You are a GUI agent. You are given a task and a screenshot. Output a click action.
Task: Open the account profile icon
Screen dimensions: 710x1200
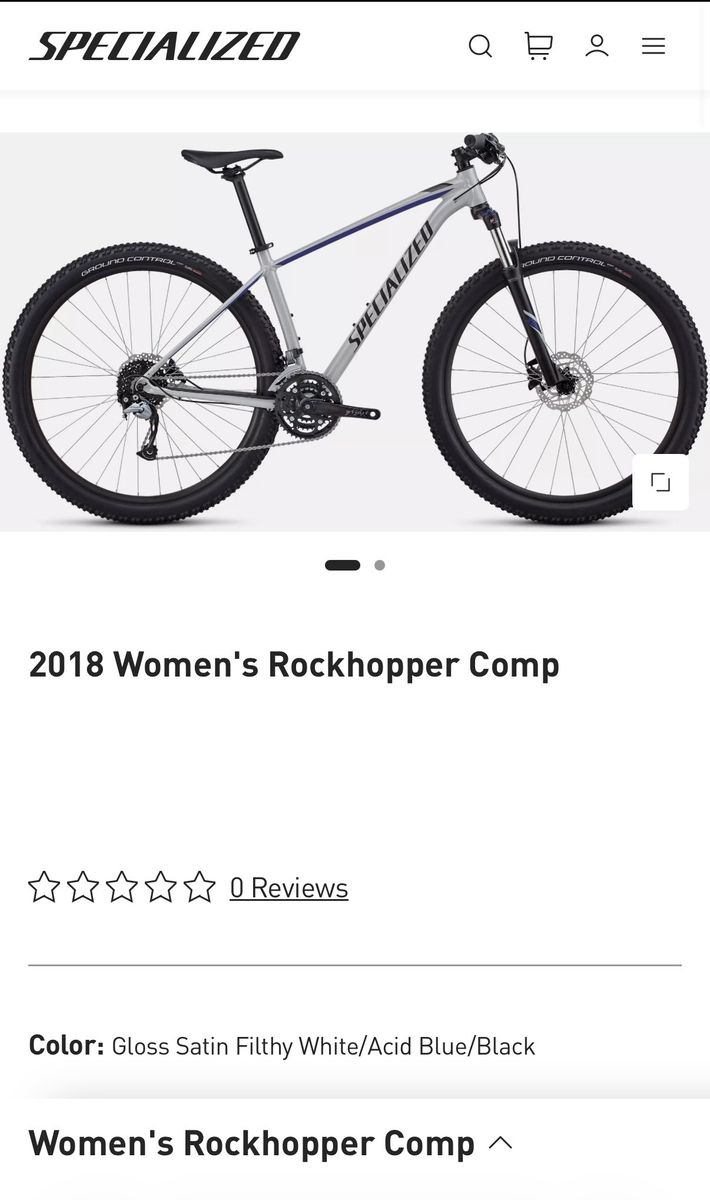click(x=597, y=46)
